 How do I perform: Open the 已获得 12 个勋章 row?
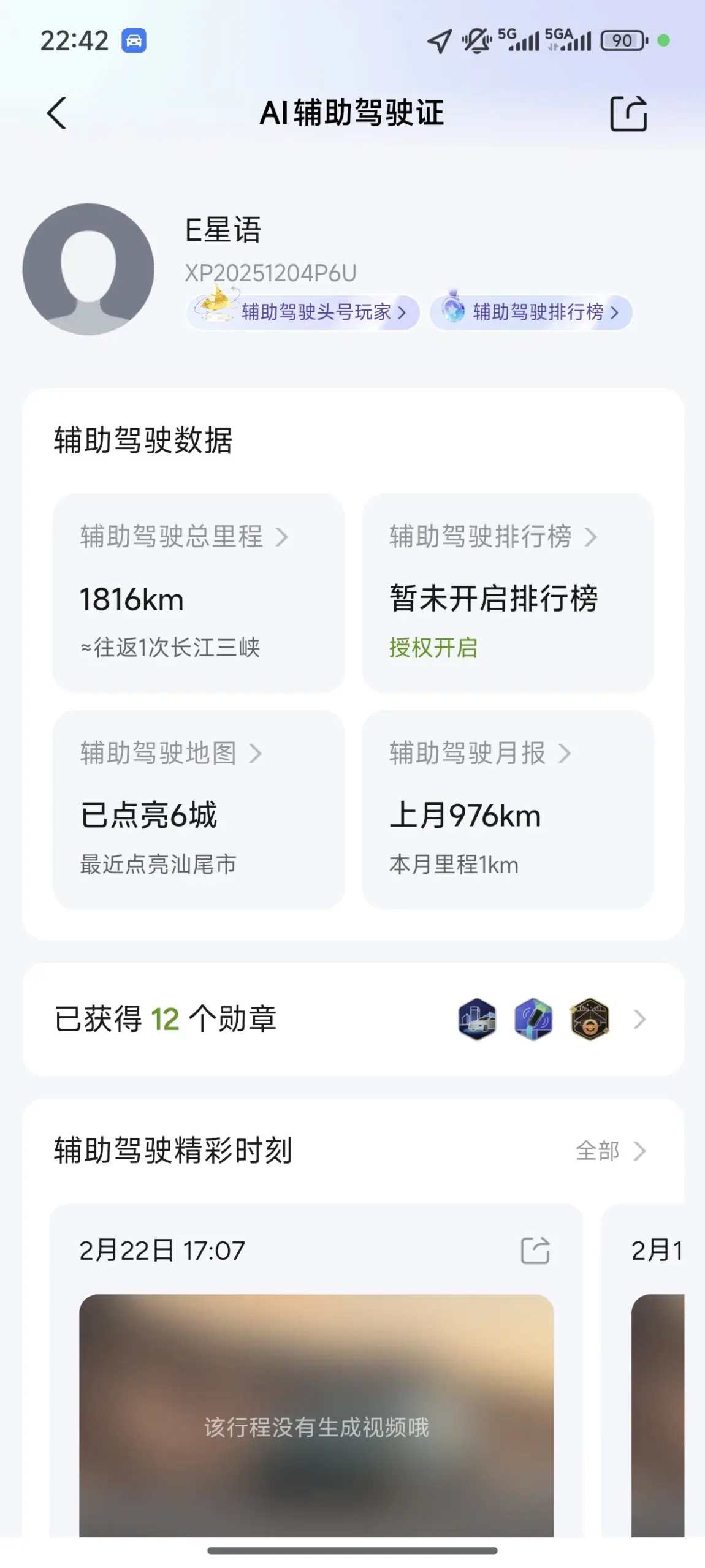[353, 1019]
